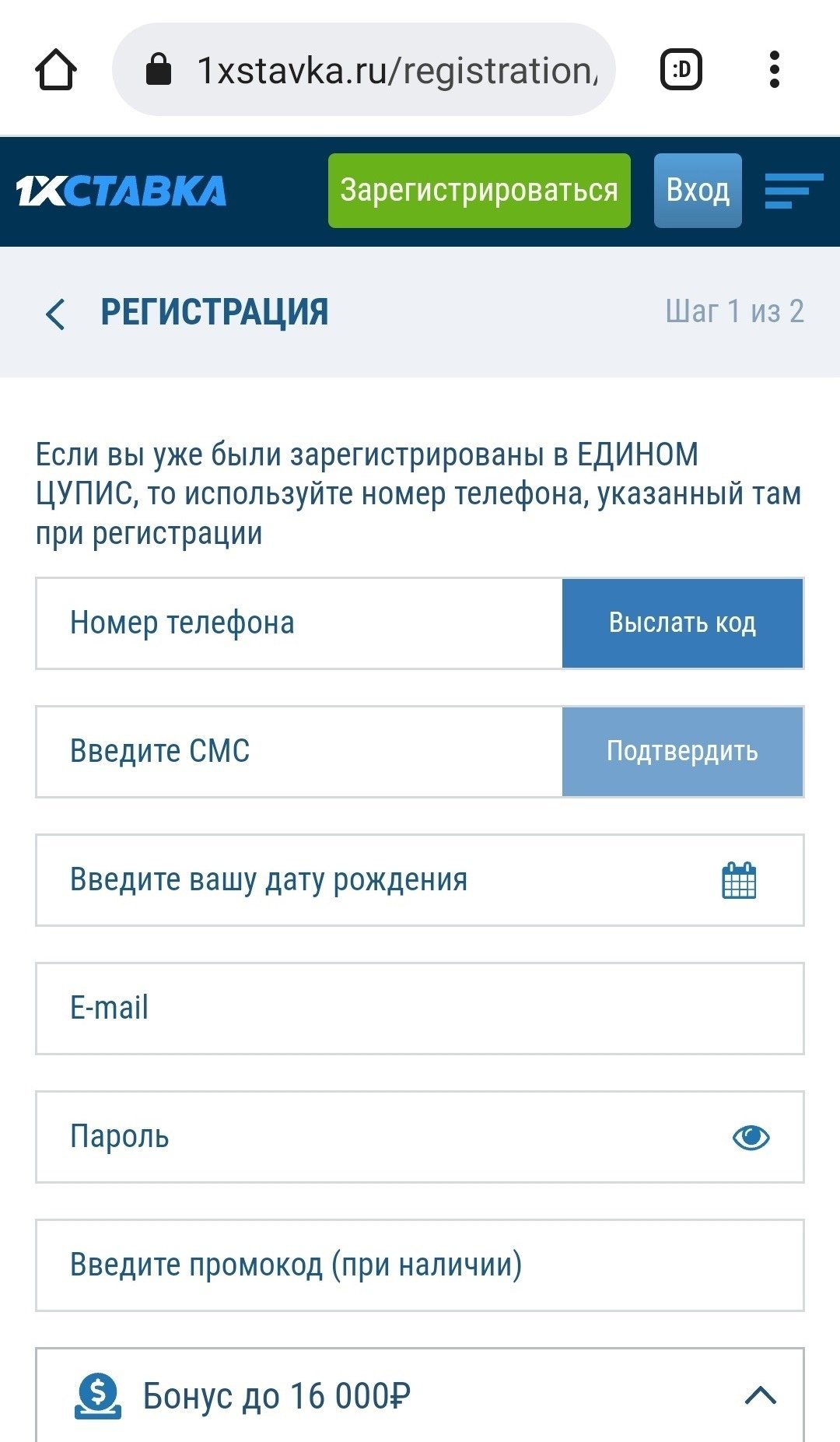Focus the promo code field
This screenshot has height=1442, width=840.
tap(420, 1265)
